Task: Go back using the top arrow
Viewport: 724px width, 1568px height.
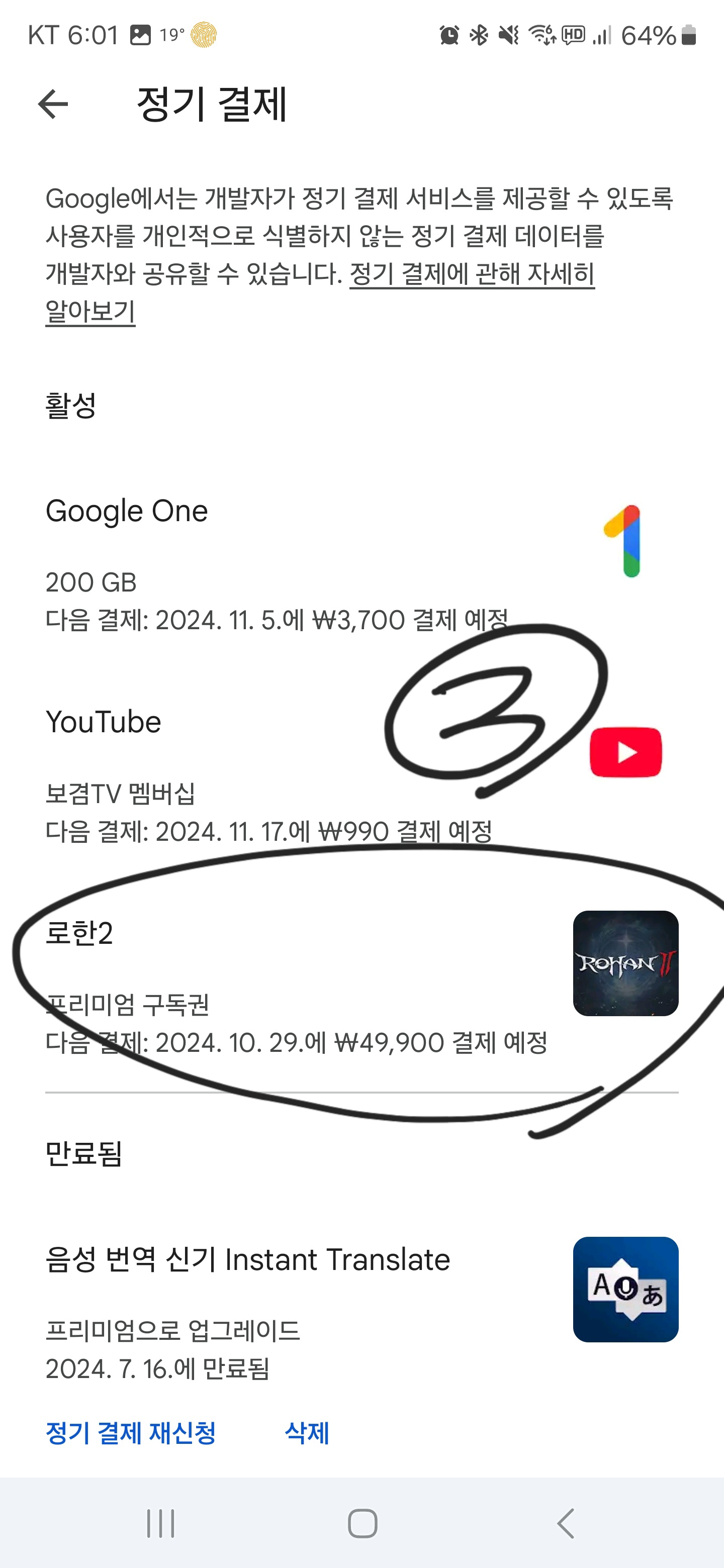Action: pos(53,104)
